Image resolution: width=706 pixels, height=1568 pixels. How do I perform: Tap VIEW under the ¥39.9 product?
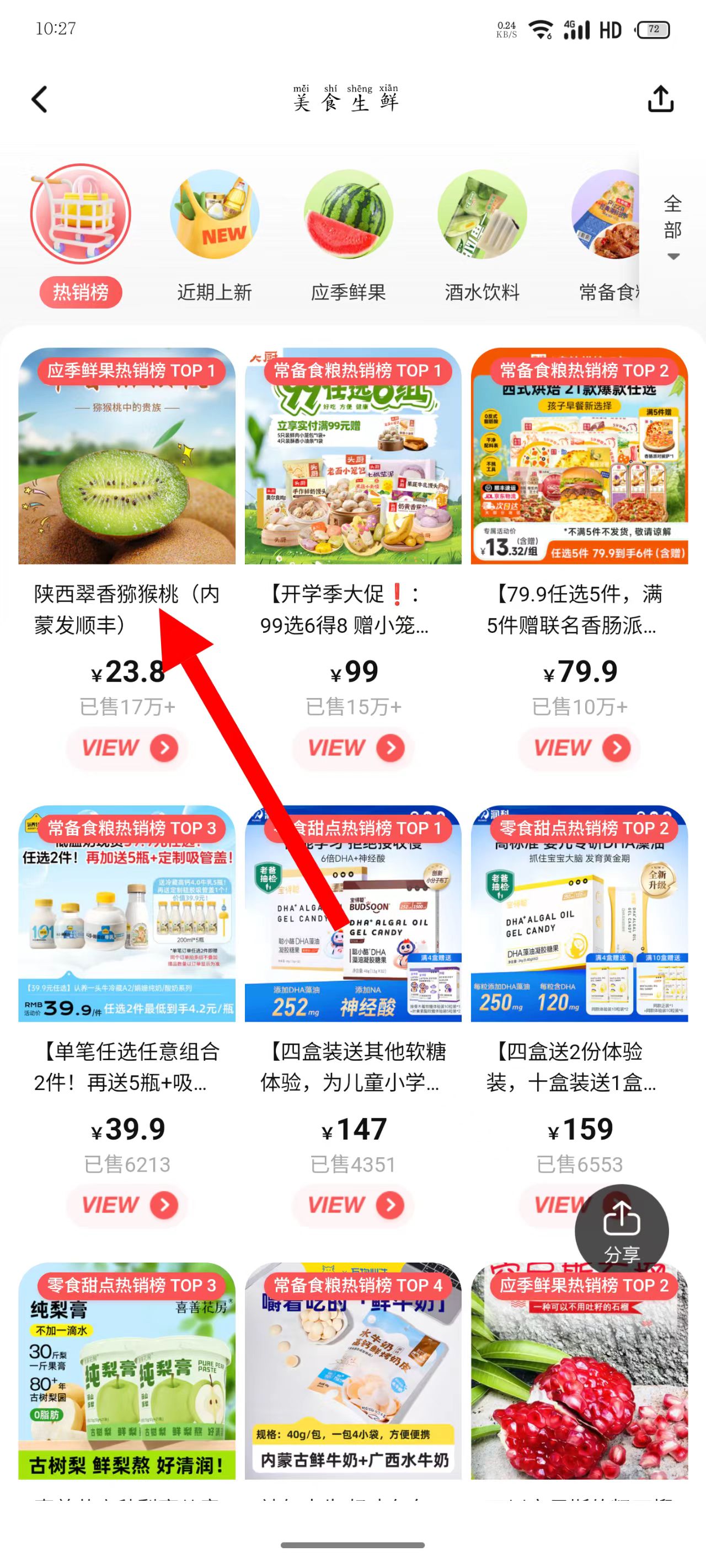pos(127,1205)
